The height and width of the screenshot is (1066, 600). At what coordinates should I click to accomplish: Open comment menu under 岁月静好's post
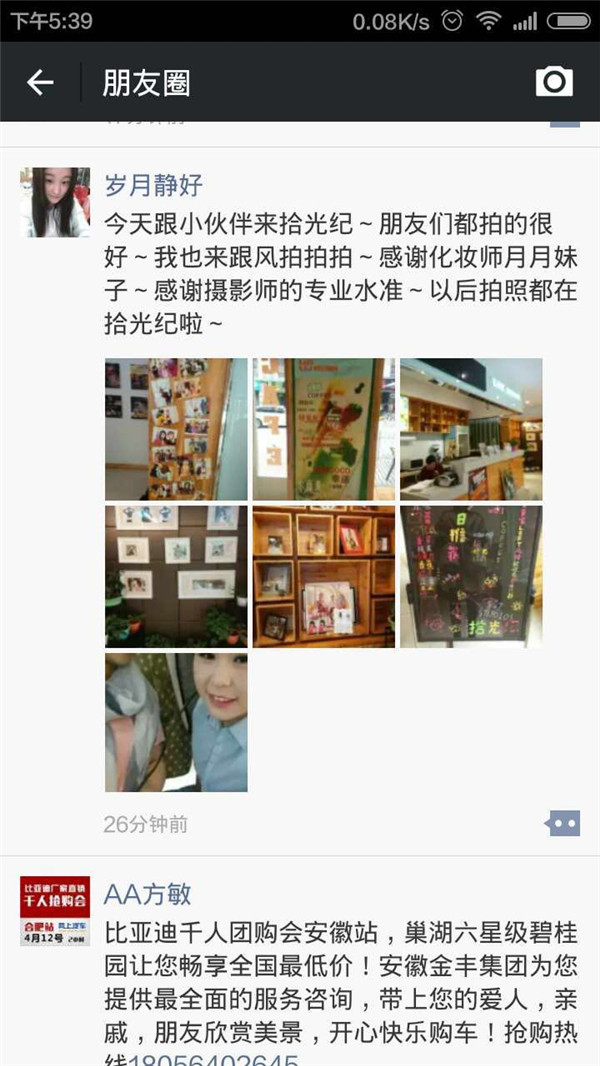click(x=562, y=824)
